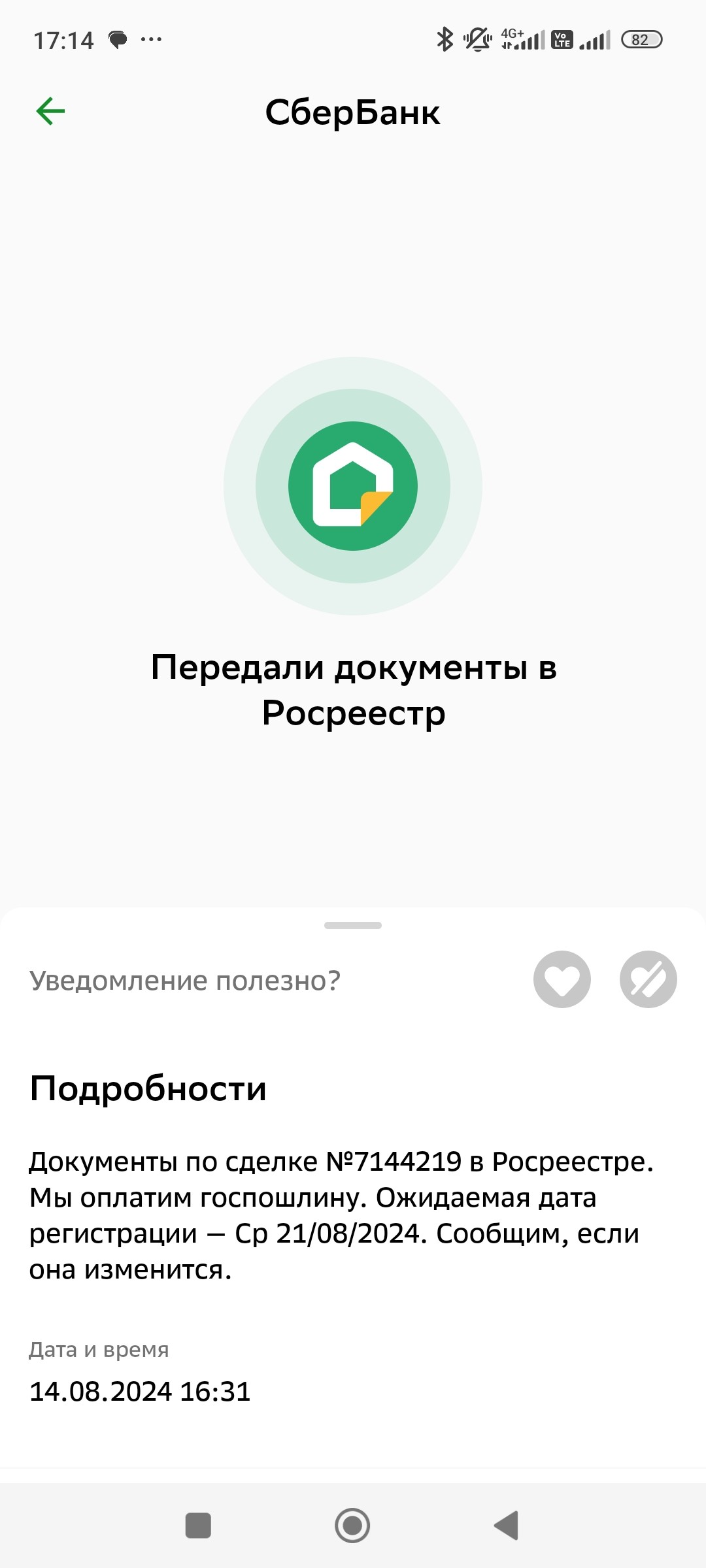Go back using the green arrow
Screen dimensions: 706x1568
tap(50, 111)
